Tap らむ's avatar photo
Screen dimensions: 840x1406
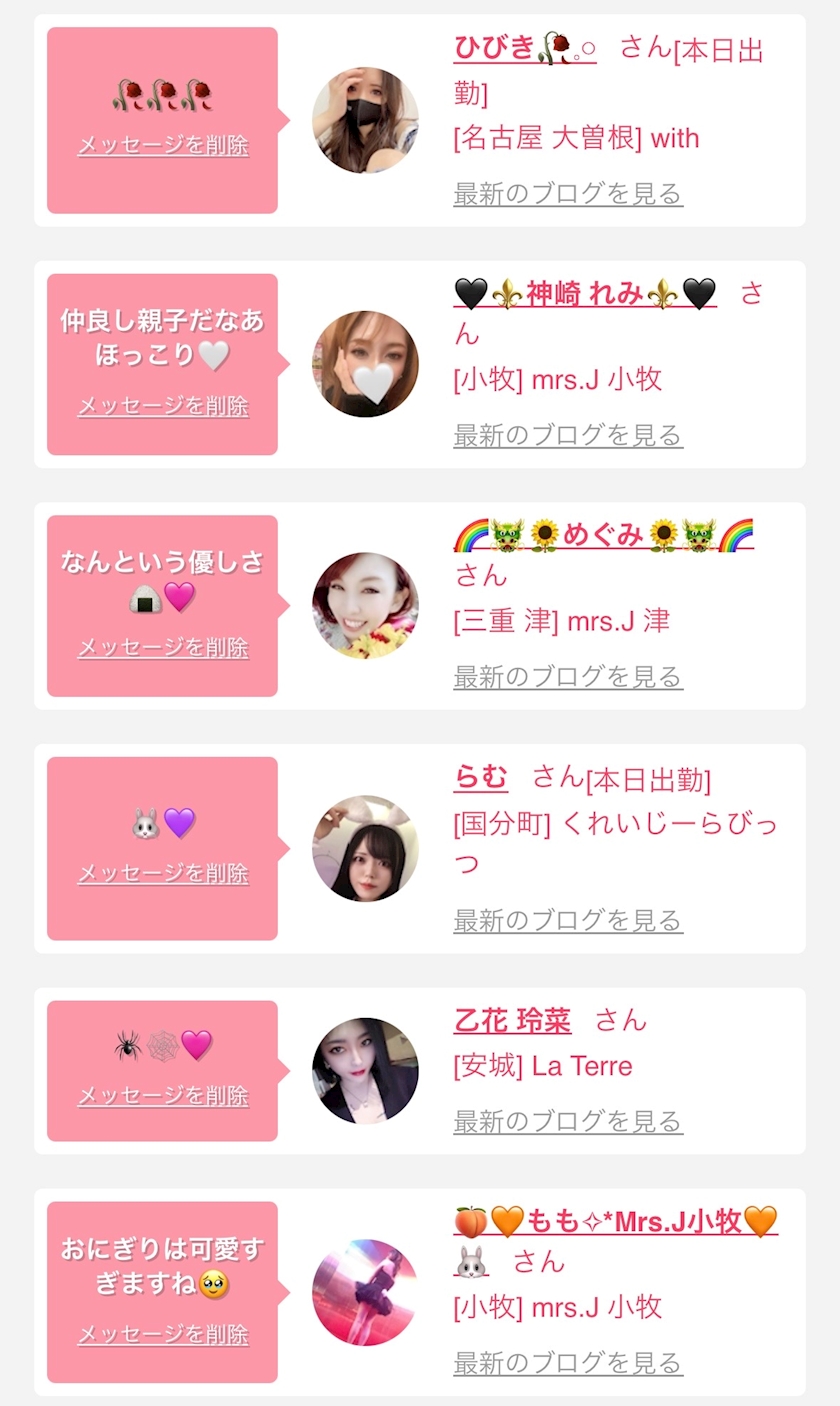365,848
